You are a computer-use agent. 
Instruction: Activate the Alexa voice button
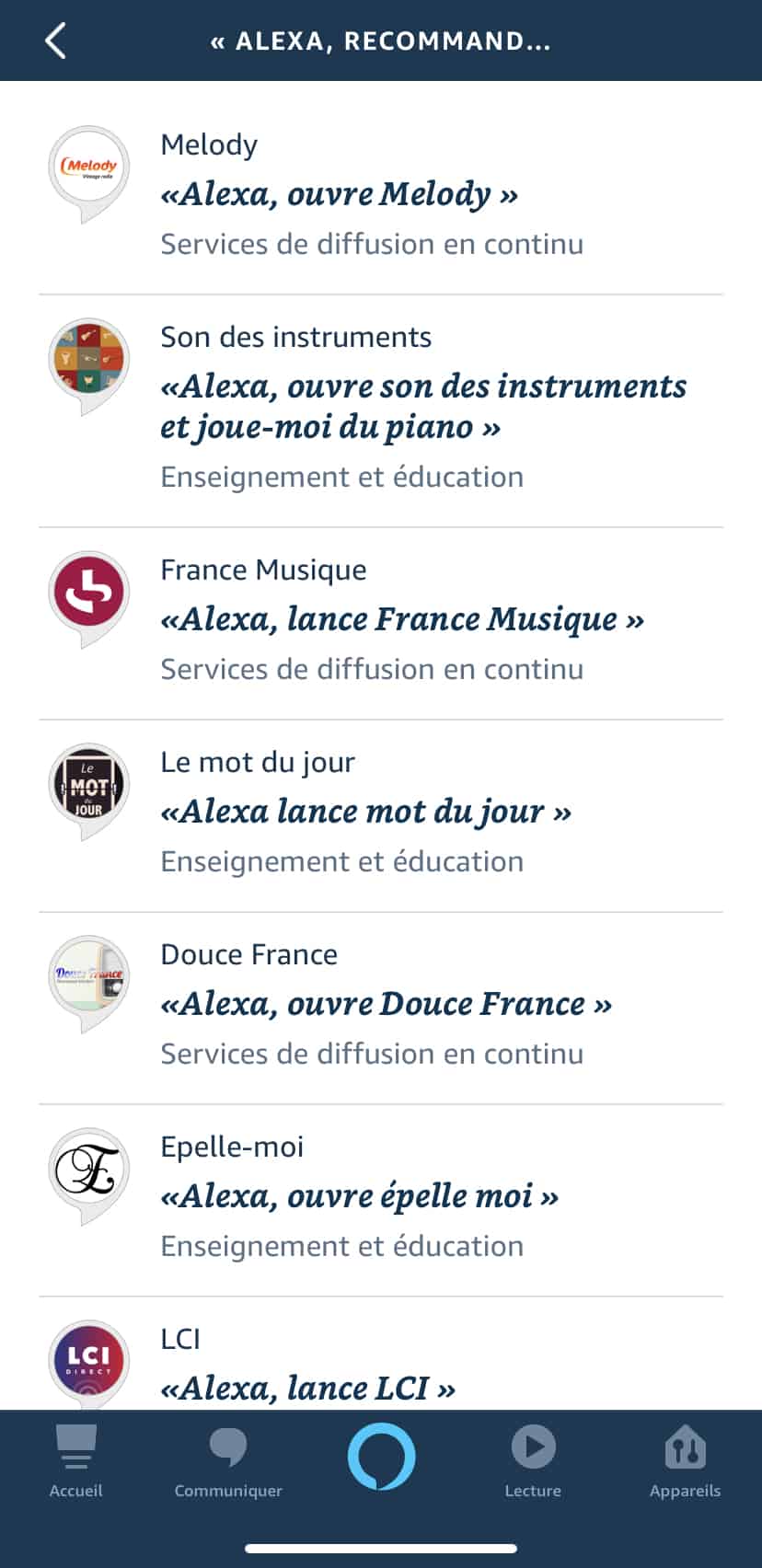(x=381, y=1457)
